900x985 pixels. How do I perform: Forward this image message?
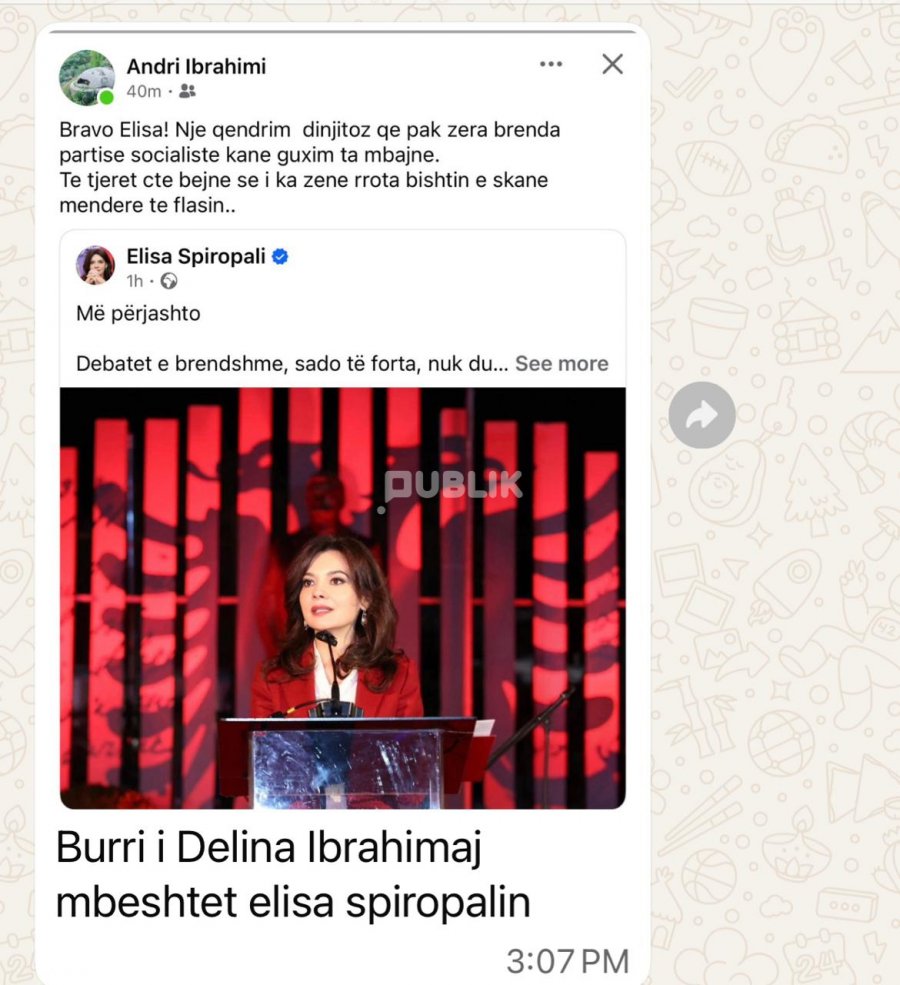(701, 414)
